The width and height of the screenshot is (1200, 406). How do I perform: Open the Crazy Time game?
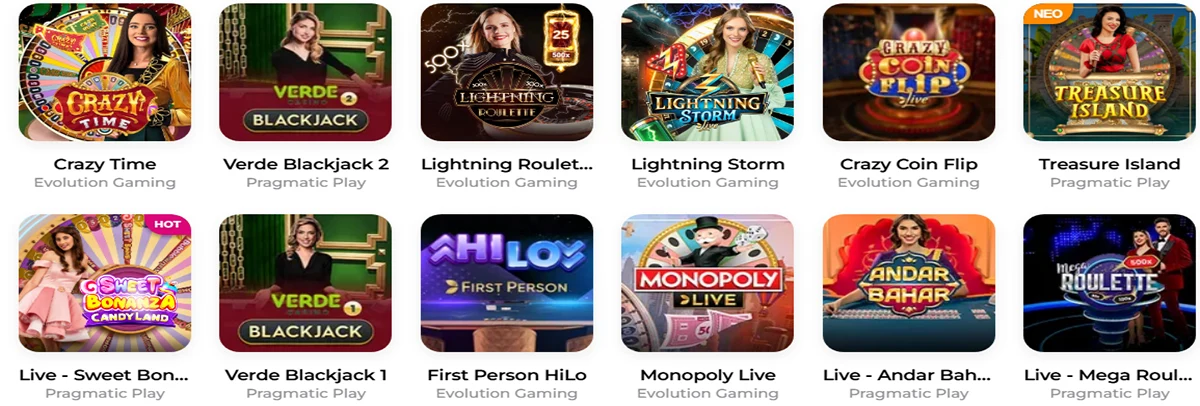click(x=105, y=72)
